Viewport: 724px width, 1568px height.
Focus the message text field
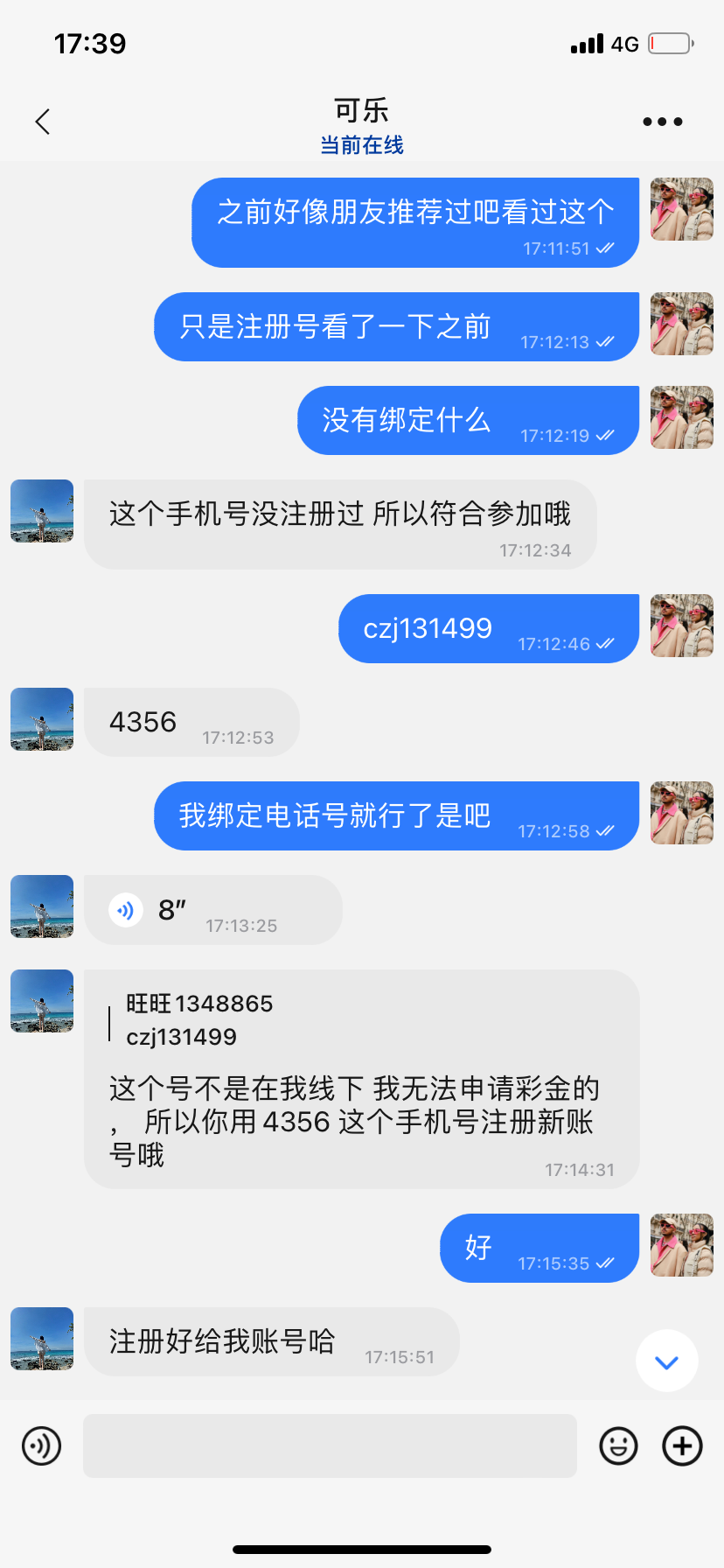click(x=330, y=1446)
